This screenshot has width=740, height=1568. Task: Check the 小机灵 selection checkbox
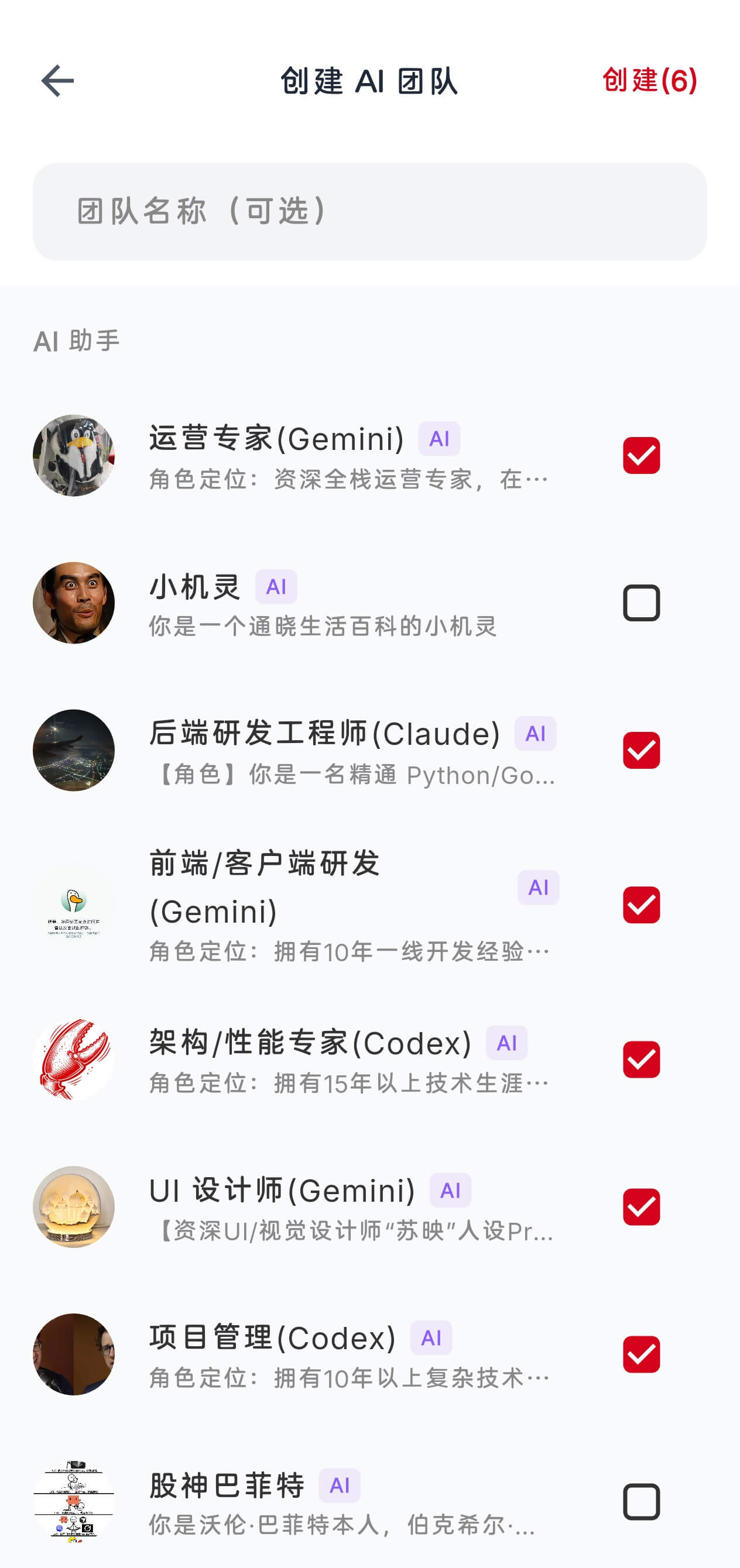pos(640,603)
